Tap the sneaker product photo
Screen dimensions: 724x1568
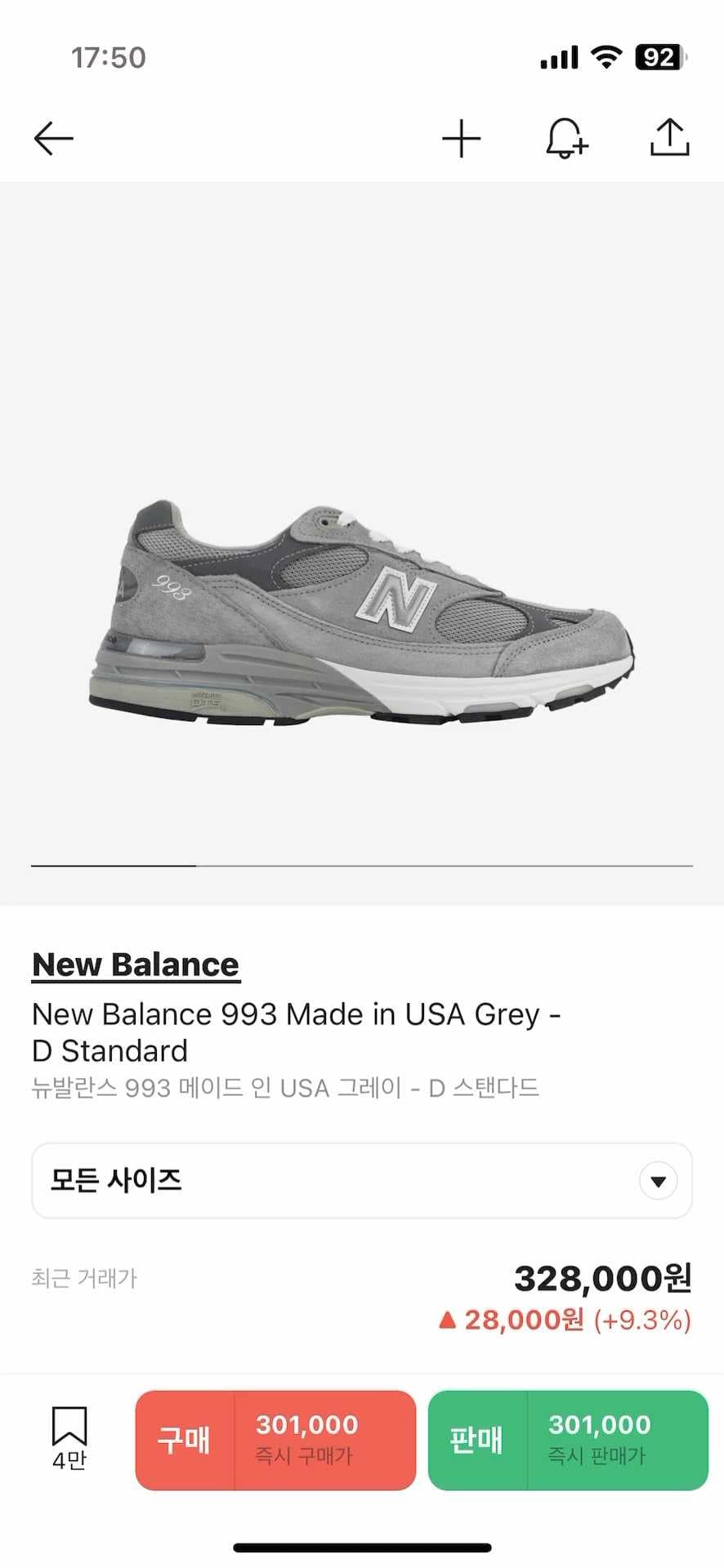pyautogui.click(x=362, y=608)
